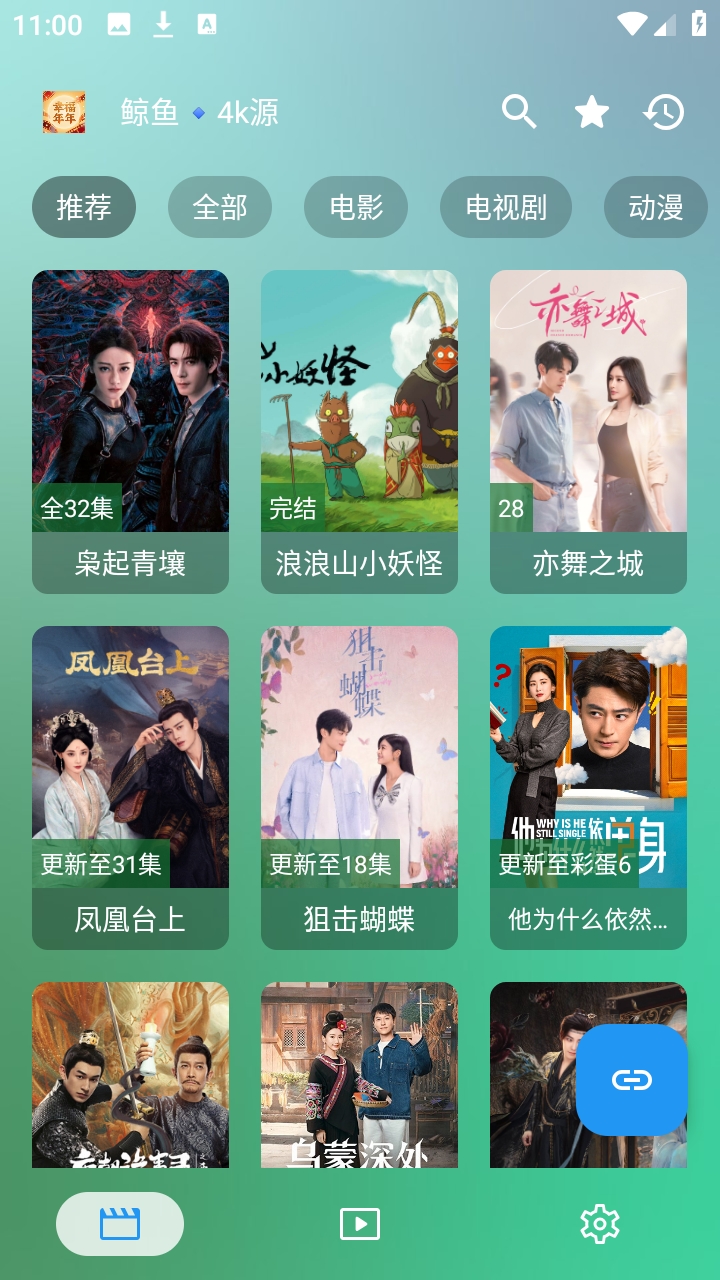Switch to the 电影 category tab
The height and width of the screenshot is (1280, 720).
(357, 206)
